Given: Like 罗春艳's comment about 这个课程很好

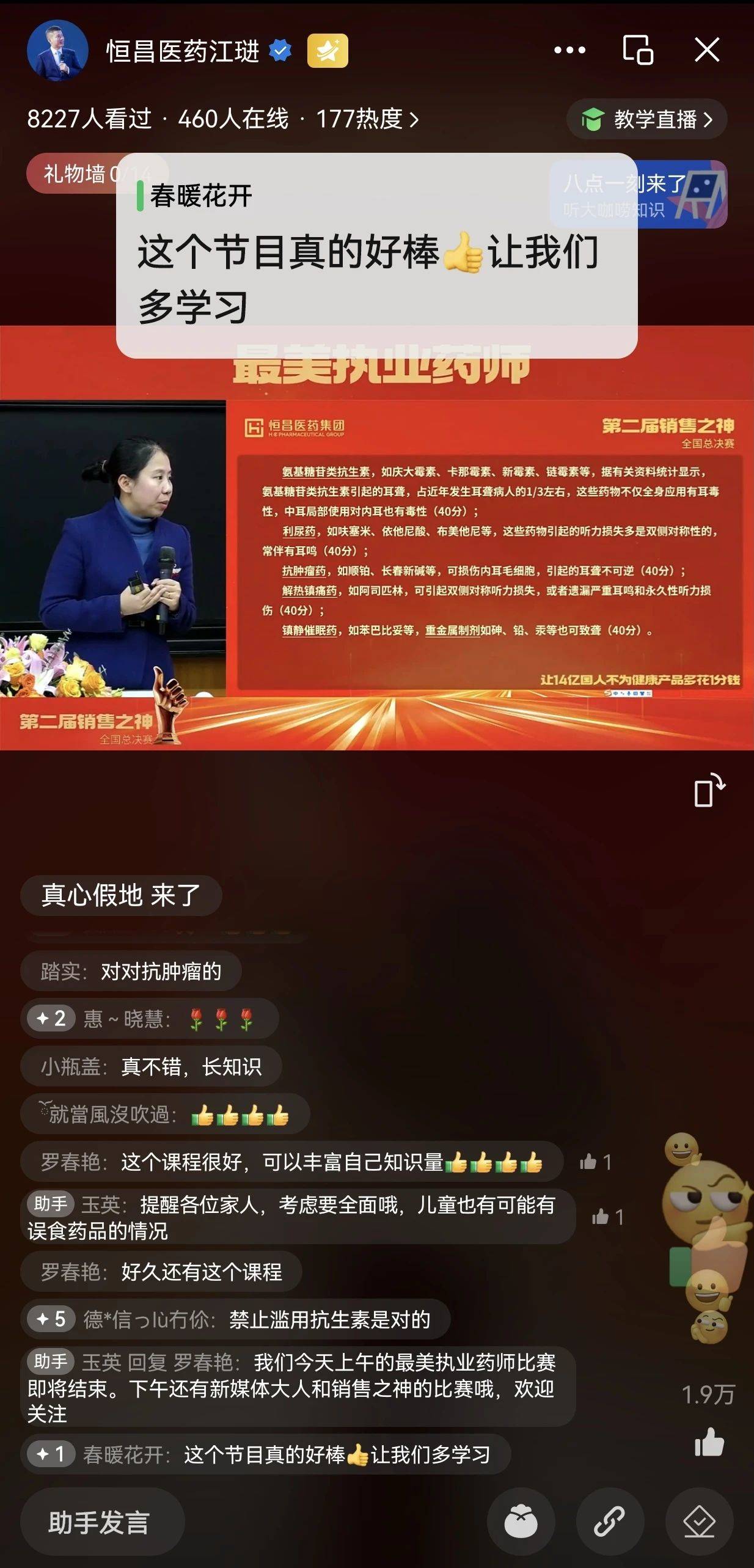Looking at the screenshot, I should (x=596, y=1162).
